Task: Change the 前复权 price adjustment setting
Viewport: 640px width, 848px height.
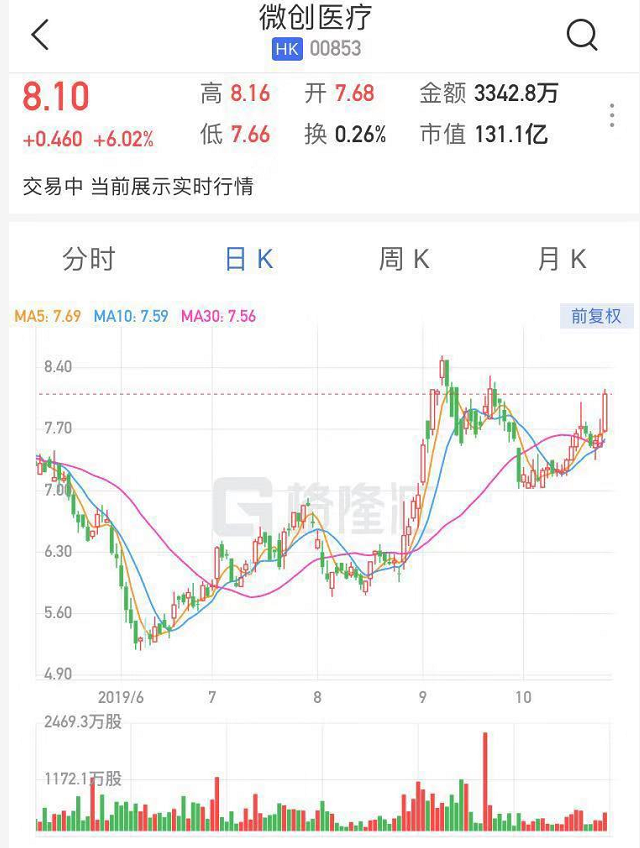Action: [x=596, y=316]
